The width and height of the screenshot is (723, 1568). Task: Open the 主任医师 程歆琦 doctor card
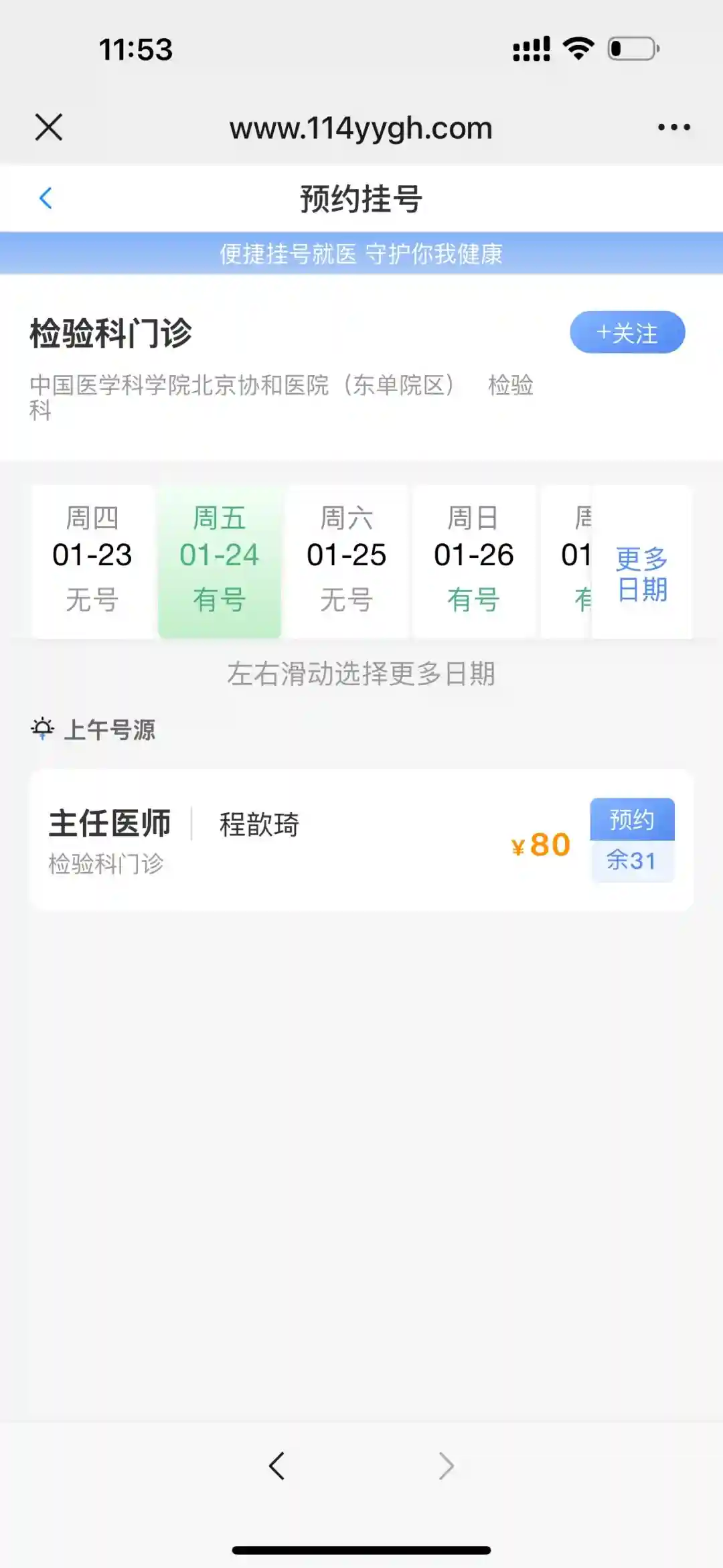pyautogui.click(x=268, y=840)
